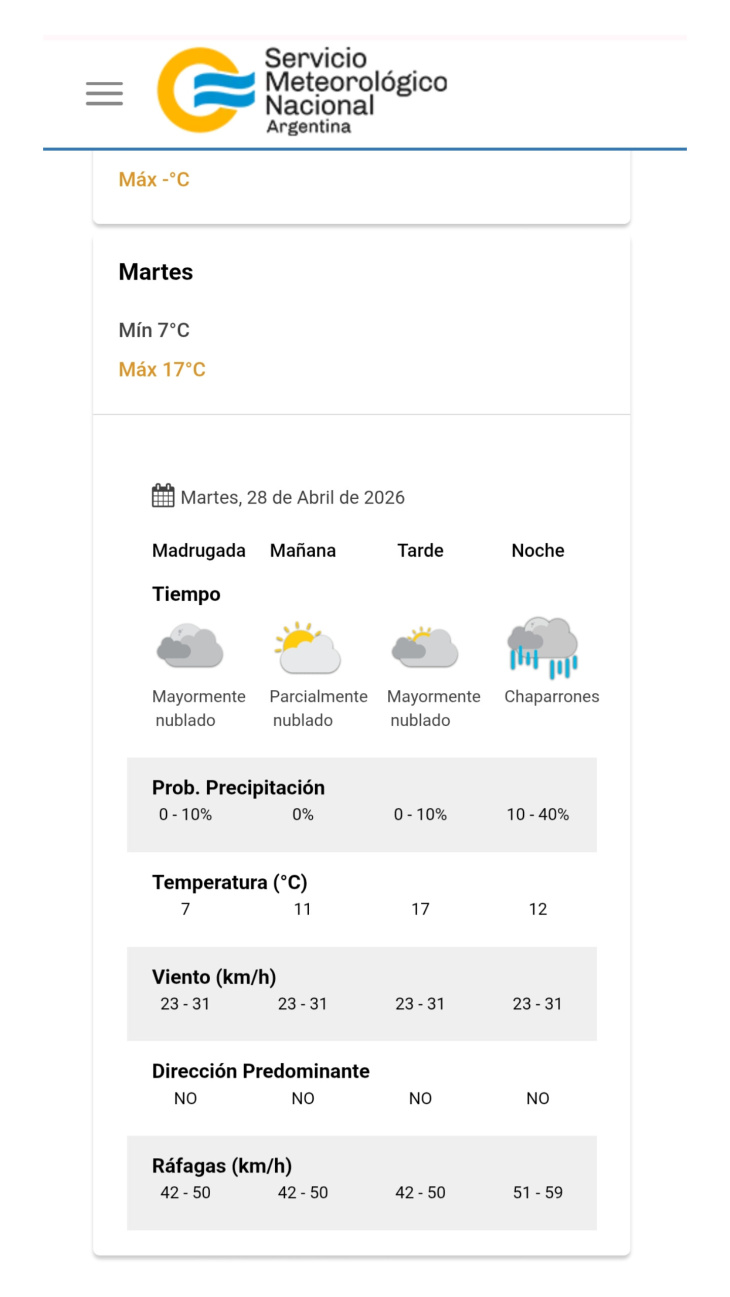Open the hamburger navigation menu
The image size is (730, 1297).
coord(104,94)
